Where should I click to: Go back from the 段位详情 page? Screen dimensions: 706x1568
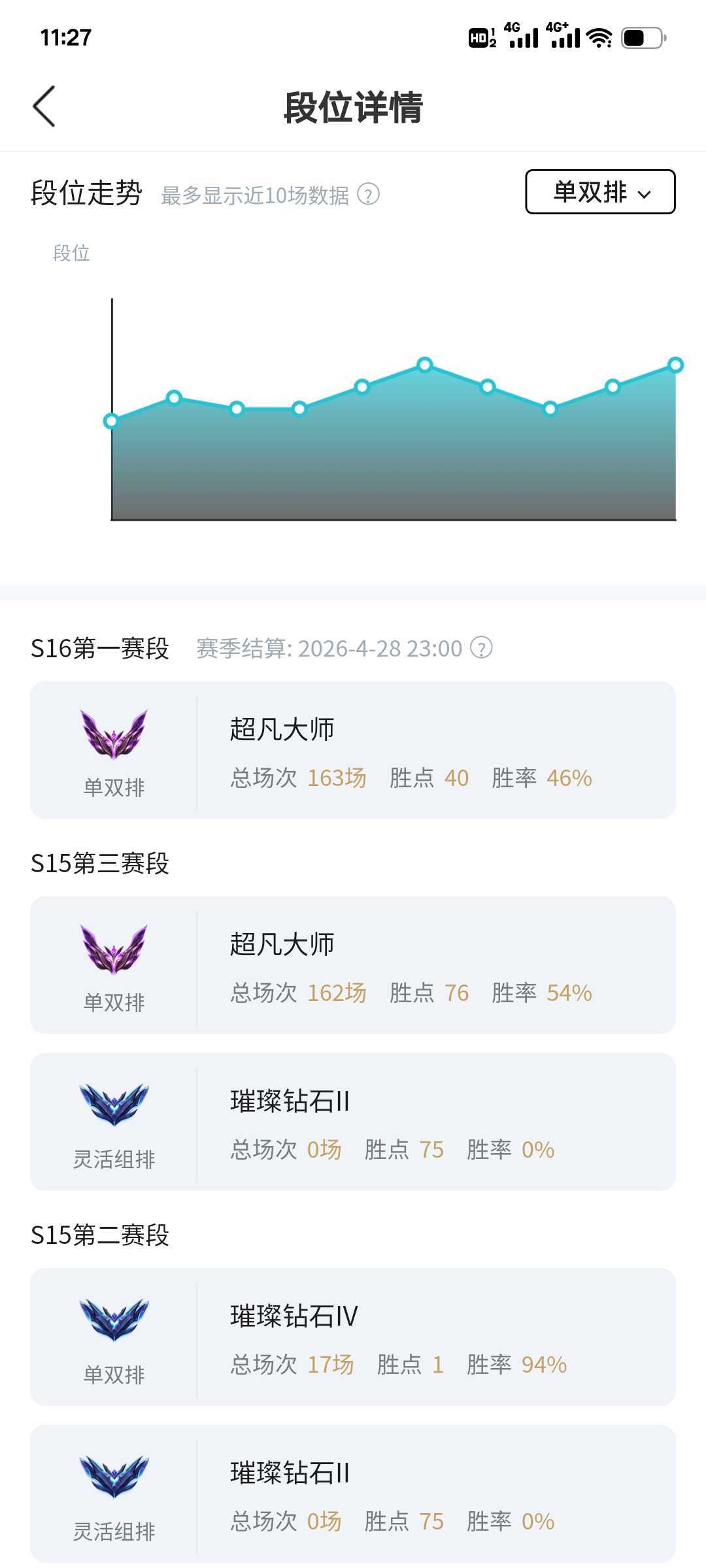(x=44, y=106)
